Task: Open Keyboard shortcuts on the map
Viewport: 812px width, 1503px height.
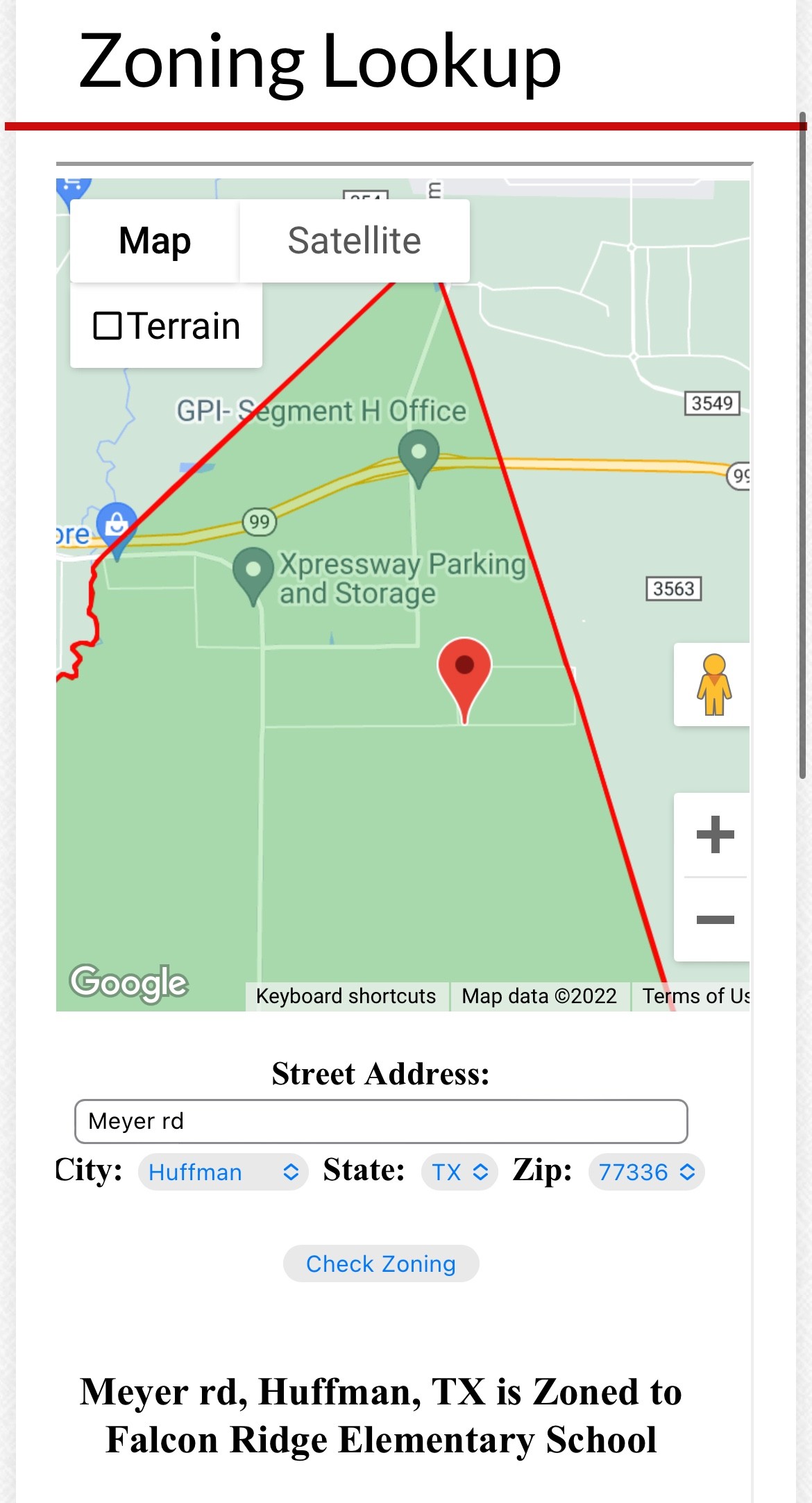Action: 346,996
